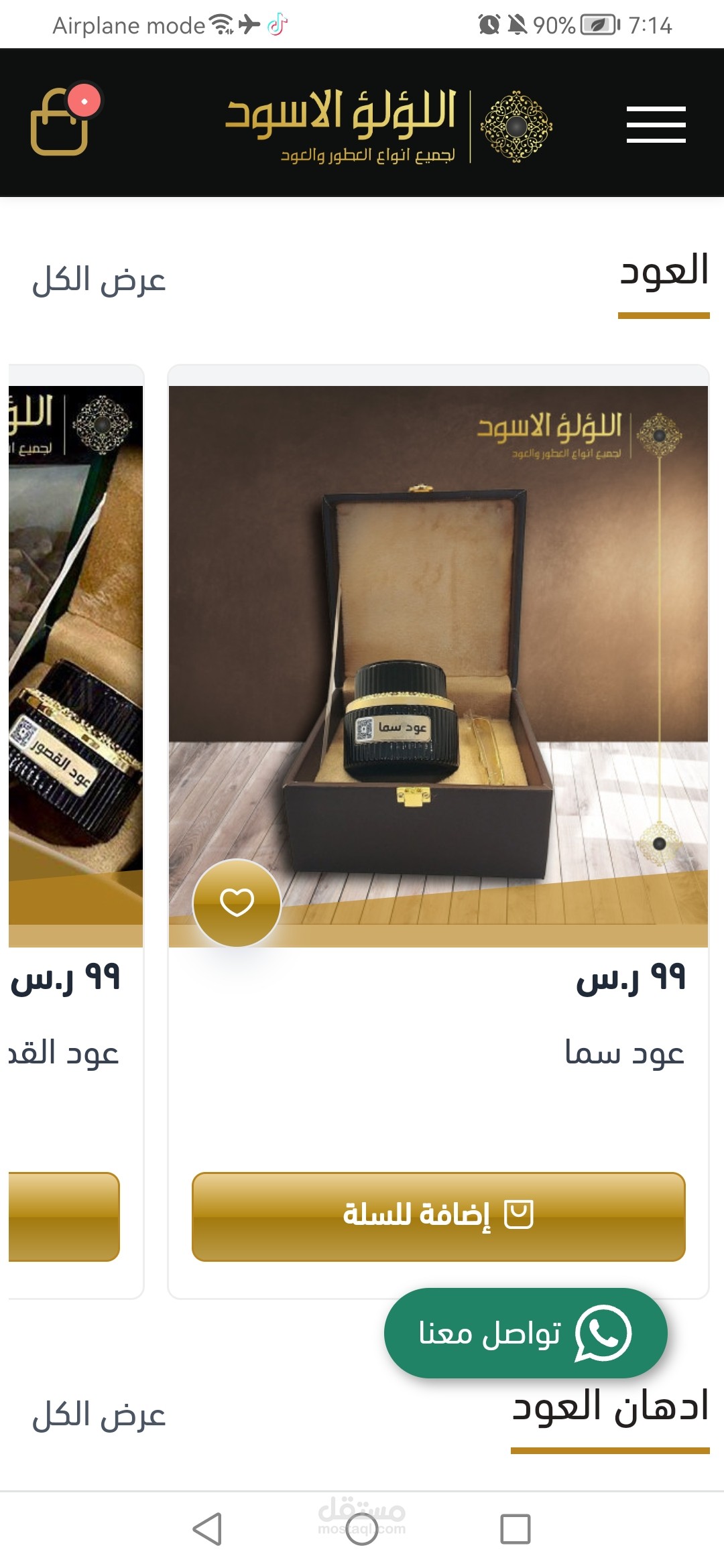Open the shopping cart icon
Viewport: 724px width, 1568px height.
tap(60, 123)
